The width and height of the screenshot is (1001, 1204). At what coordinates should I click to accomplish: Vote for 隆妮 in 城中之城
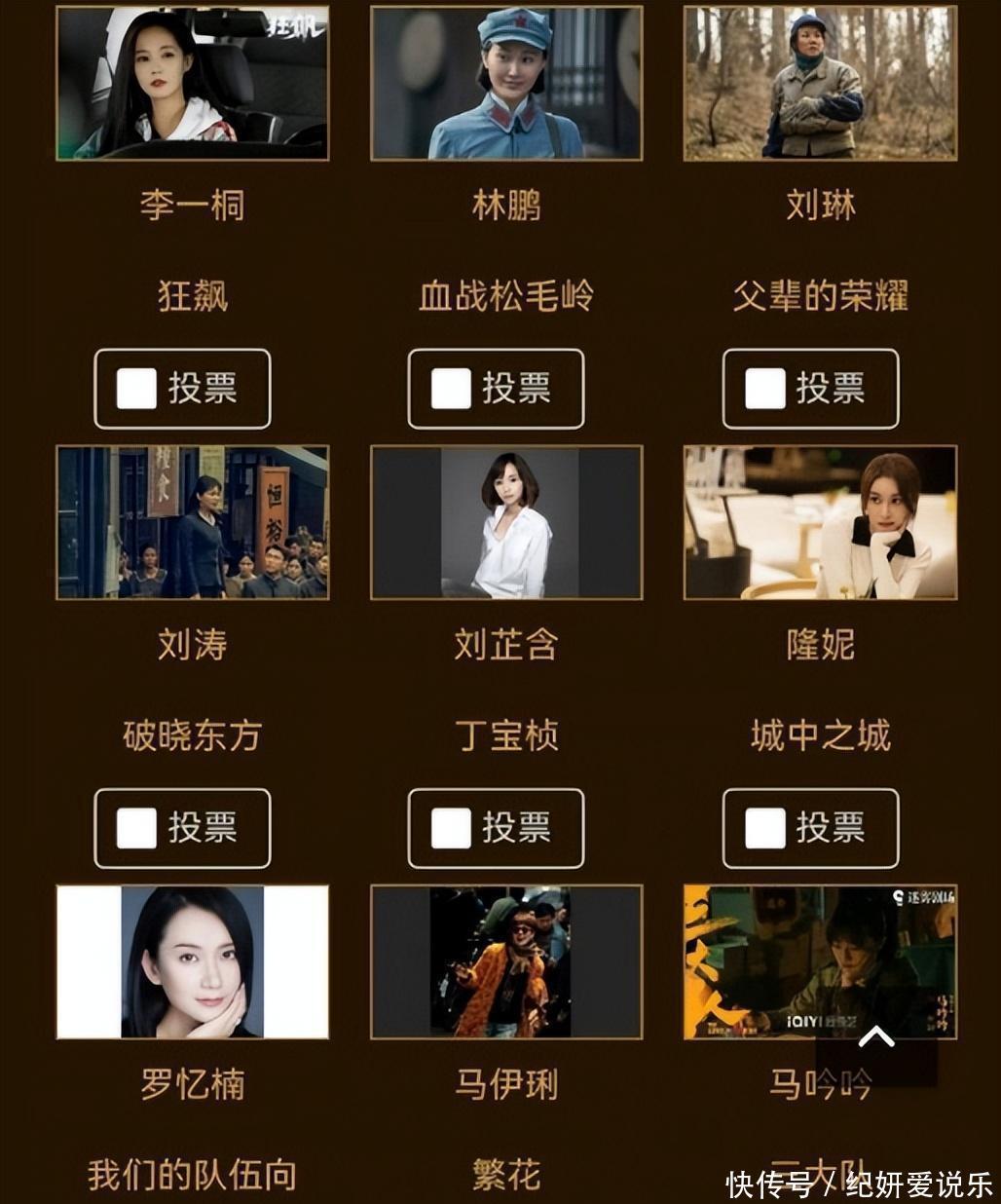(810, 828)
